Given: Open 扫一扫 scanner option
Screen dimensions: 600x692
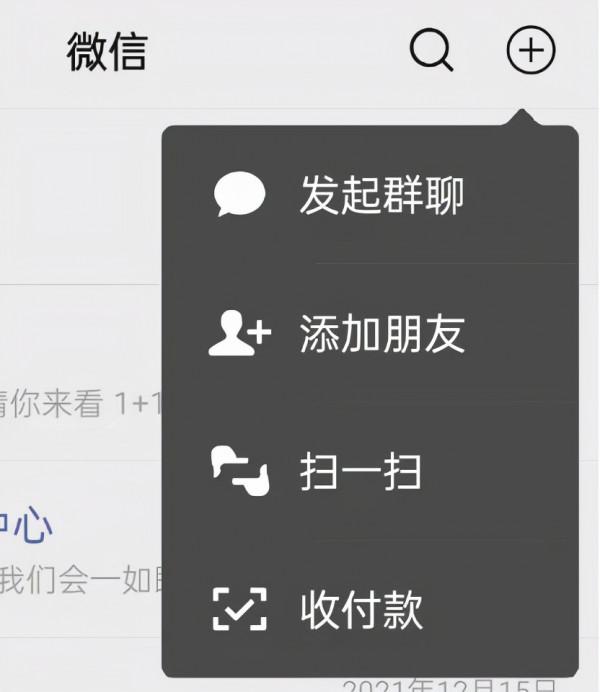Looking at the screenshot, I should tap(360, 471).
